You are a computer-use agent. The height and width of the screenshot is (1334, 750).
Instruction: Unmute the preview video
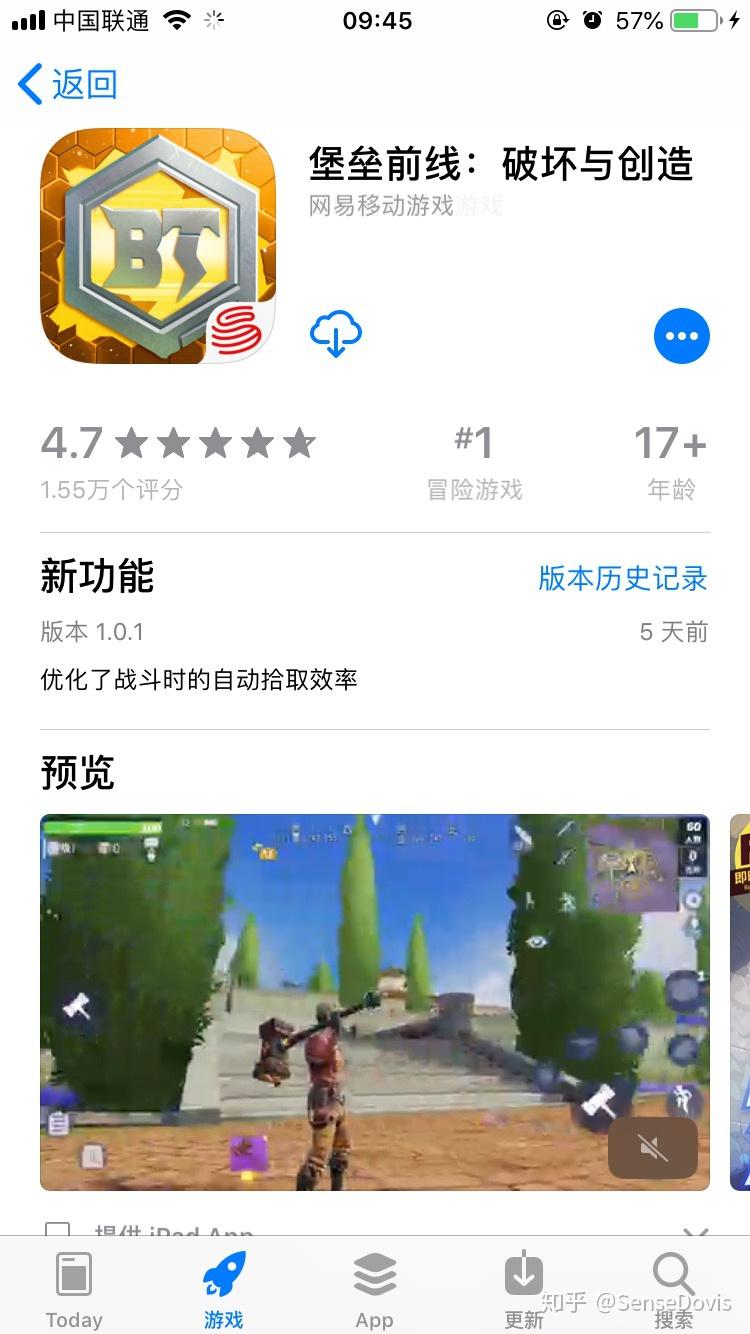653,1148
